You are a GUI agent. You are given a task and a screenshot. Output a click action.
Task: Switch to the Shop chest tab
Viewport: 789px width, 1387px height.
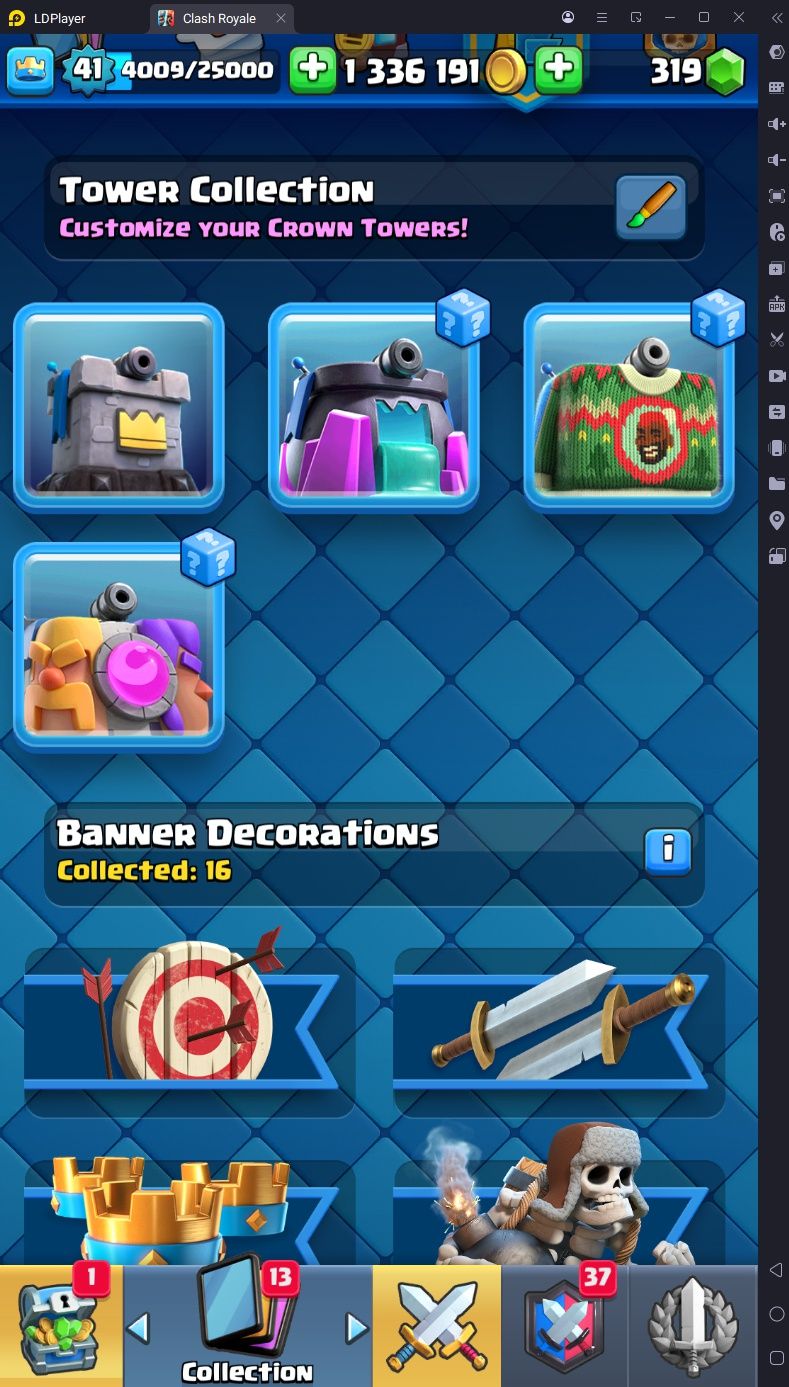pyautogui.click(x=61, y=1326)
